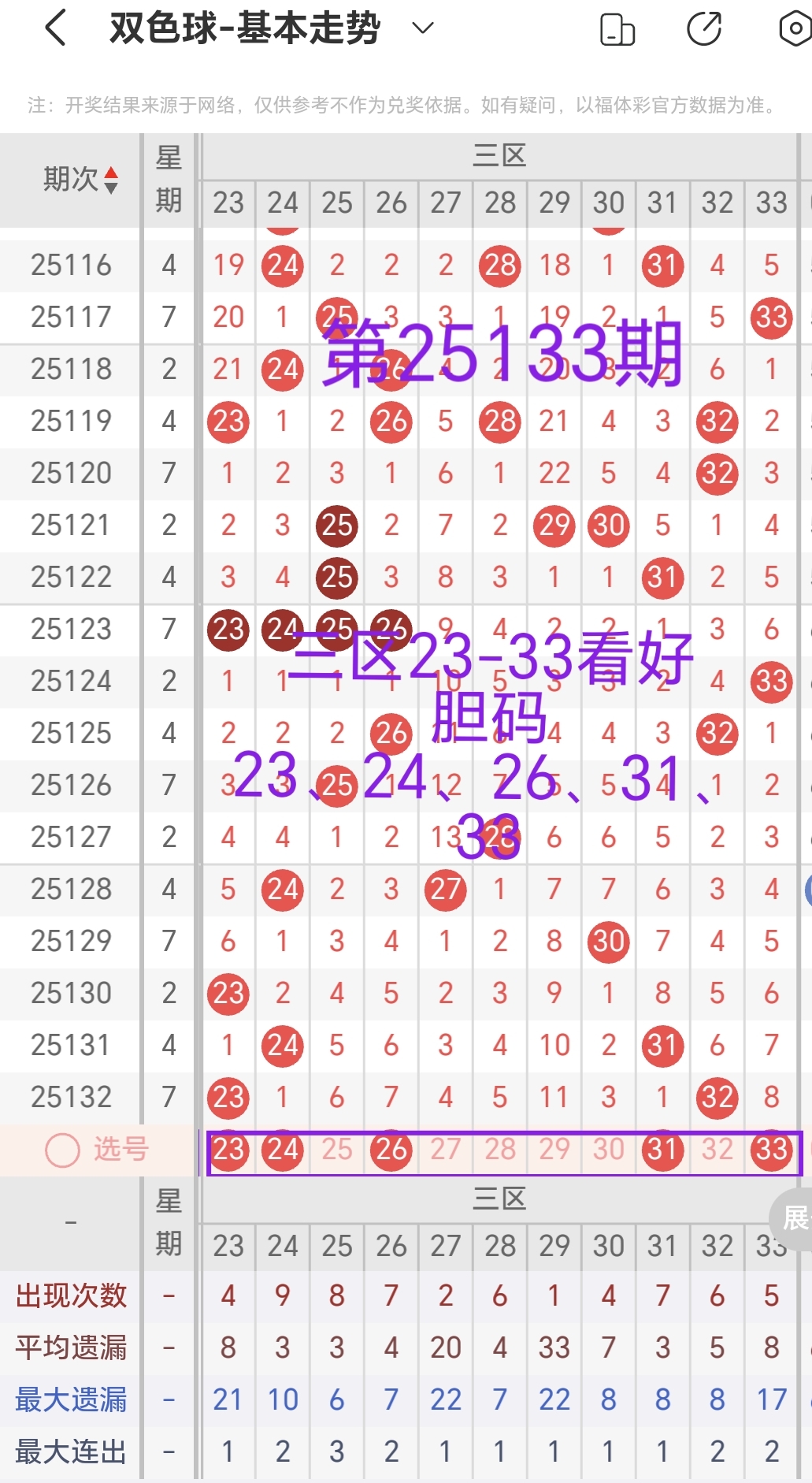Tap the 星期 column header
This screenshot has height=1483, width=812.
169,180
